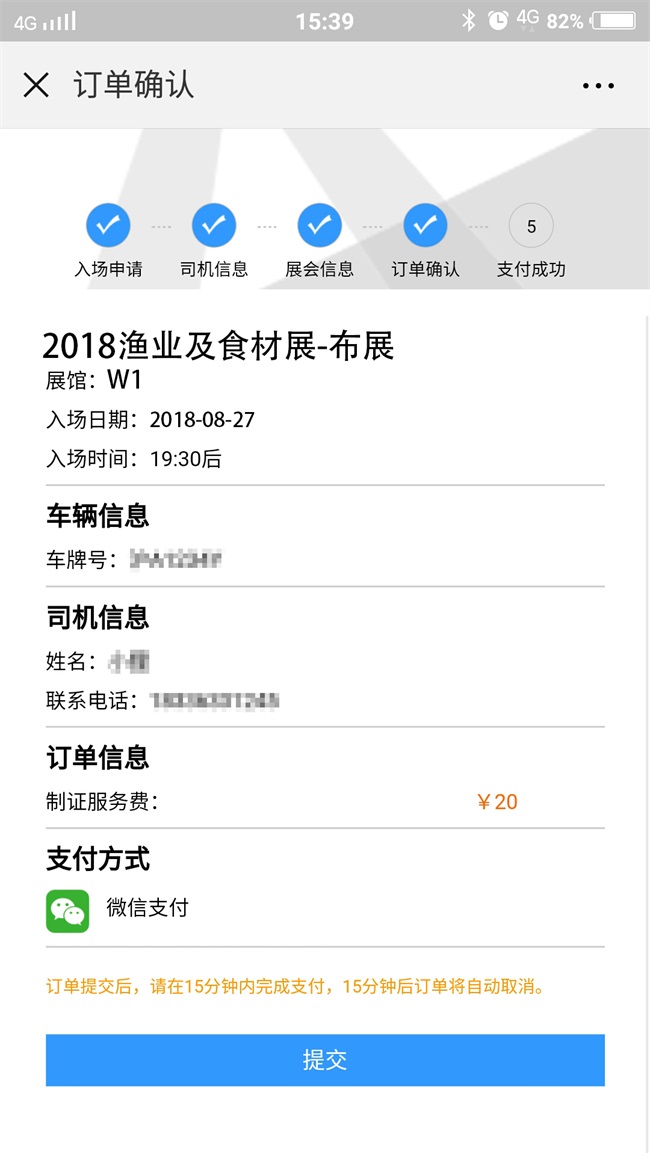Close the 订单确认 page
The height and width of the screenshot is (1155, 650).
(36, 85)
